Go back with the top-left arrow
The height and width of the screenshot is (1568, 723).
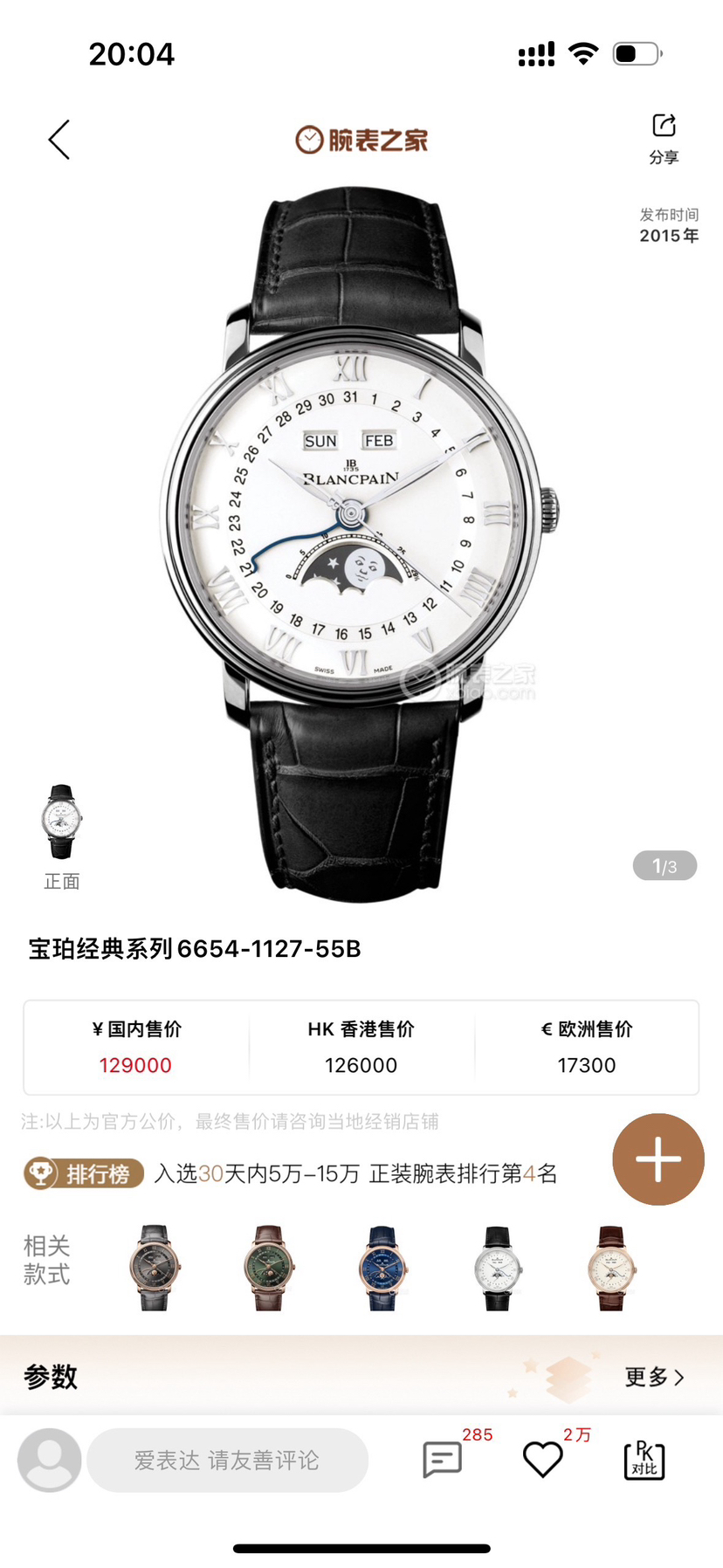pos(59,140)
